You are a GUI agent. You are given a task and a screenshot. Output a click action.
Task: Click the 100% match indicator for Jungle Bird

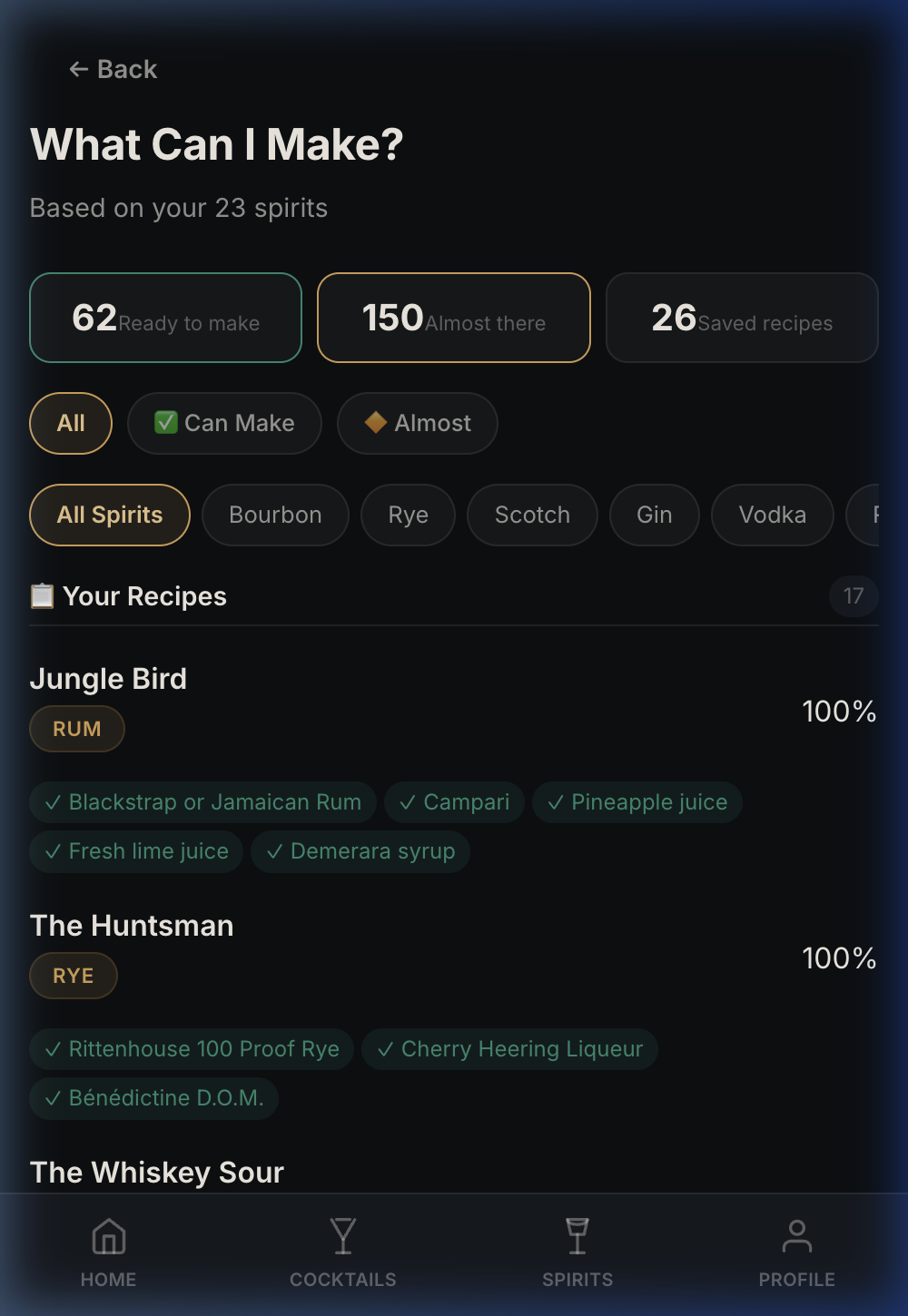[x=838, y=712]
